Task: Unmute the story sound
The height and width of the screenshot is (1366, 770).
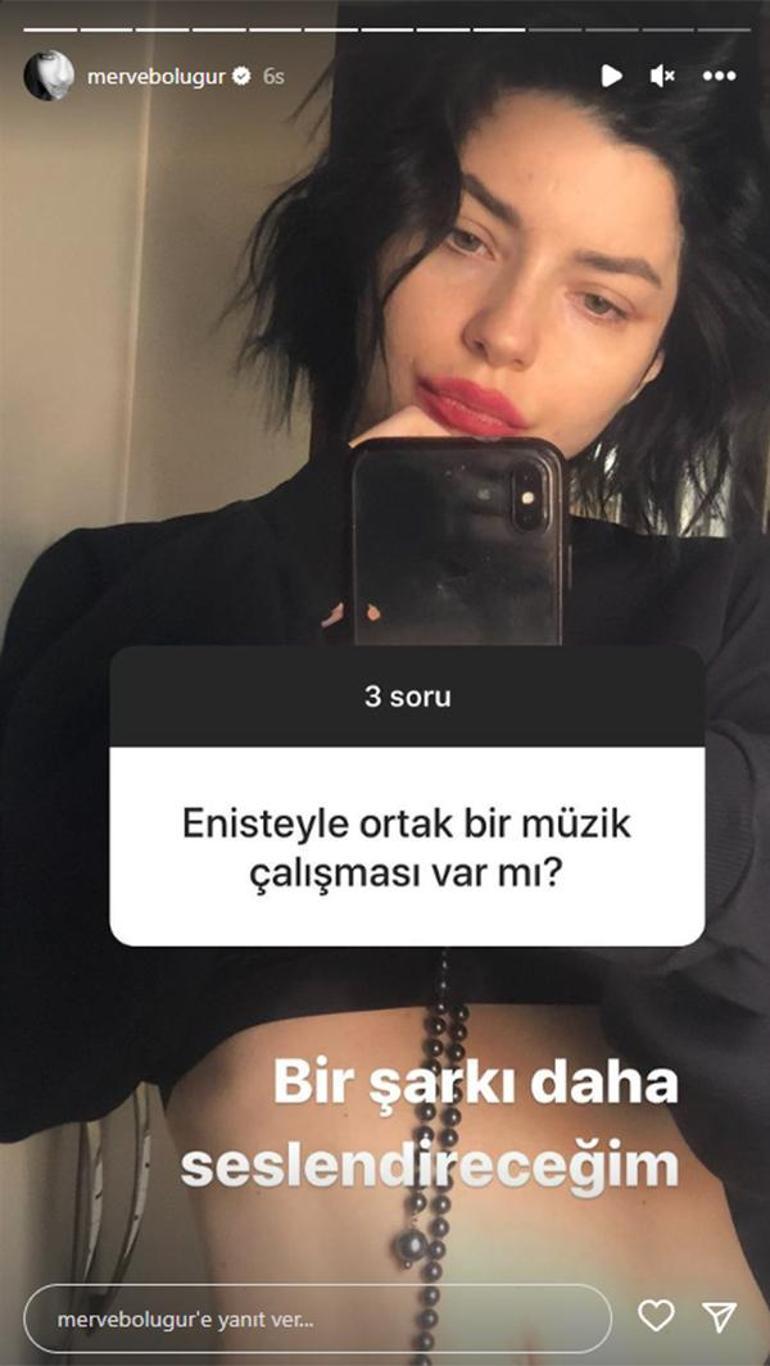Action: tap(662, 76)
